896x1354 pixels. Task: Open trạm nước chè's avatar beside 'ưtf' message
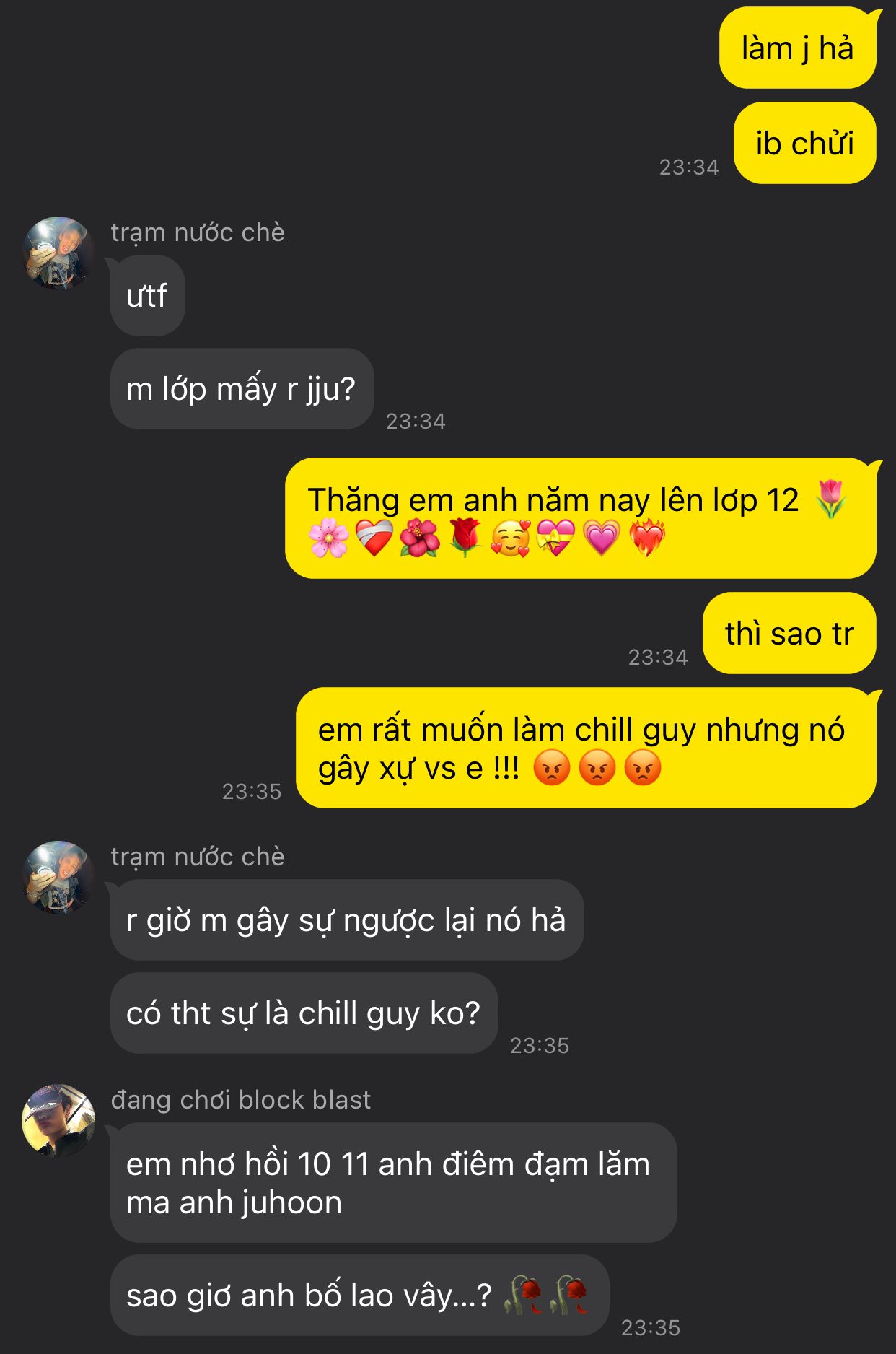pos(59,253)
